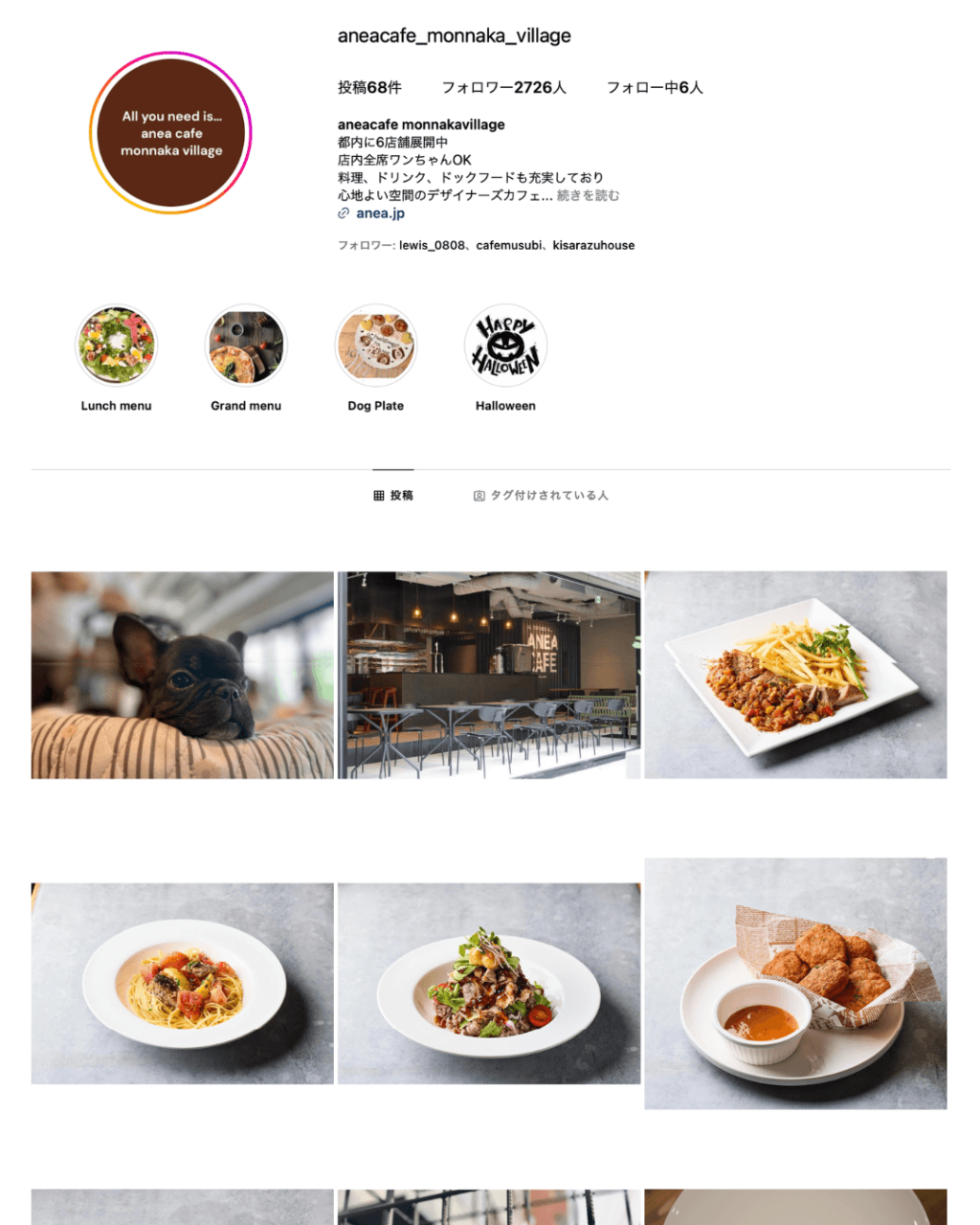
Task: Open the Grand menu highlight
Action: [246, 346]
